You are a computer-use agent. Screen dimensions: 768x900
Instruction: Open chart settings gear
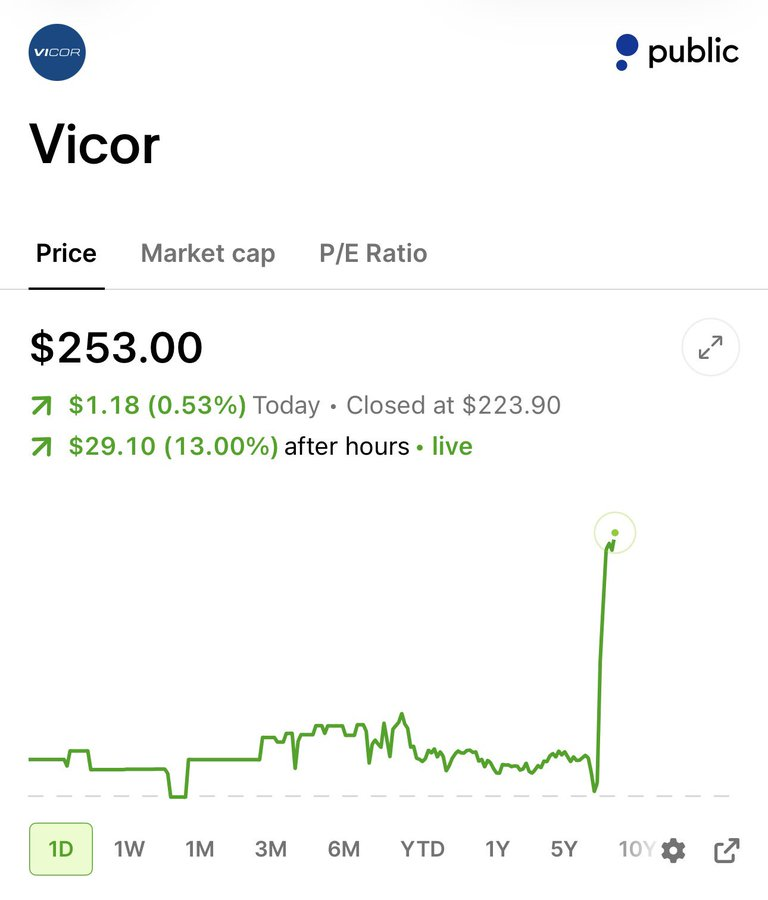pyautogui.click(x=673, y=850)
